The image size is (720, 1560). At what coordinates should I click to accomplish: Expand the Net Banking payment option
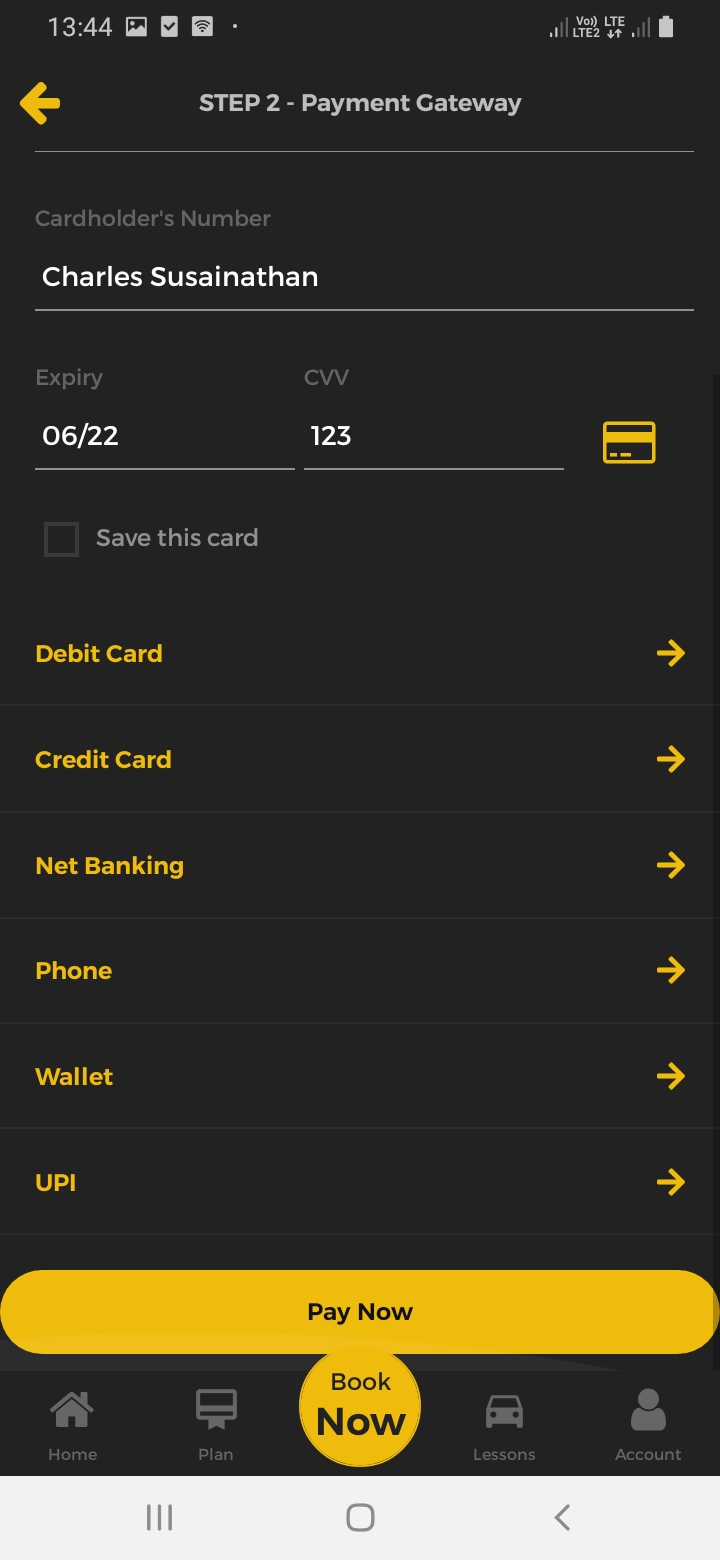tap(671, 864)
